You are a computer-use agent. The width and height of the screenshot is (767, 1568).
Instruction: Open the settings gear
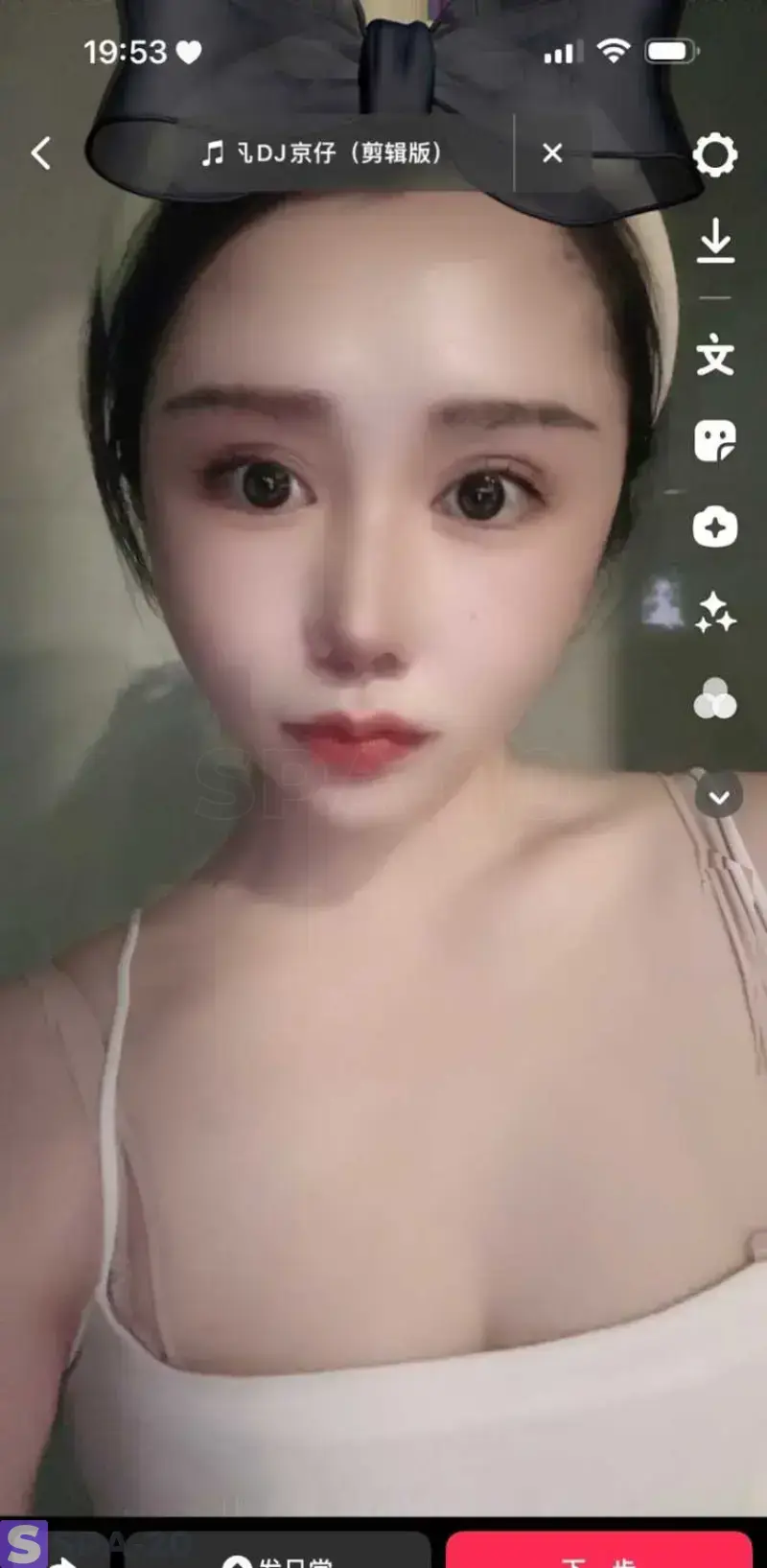[715, 154]
